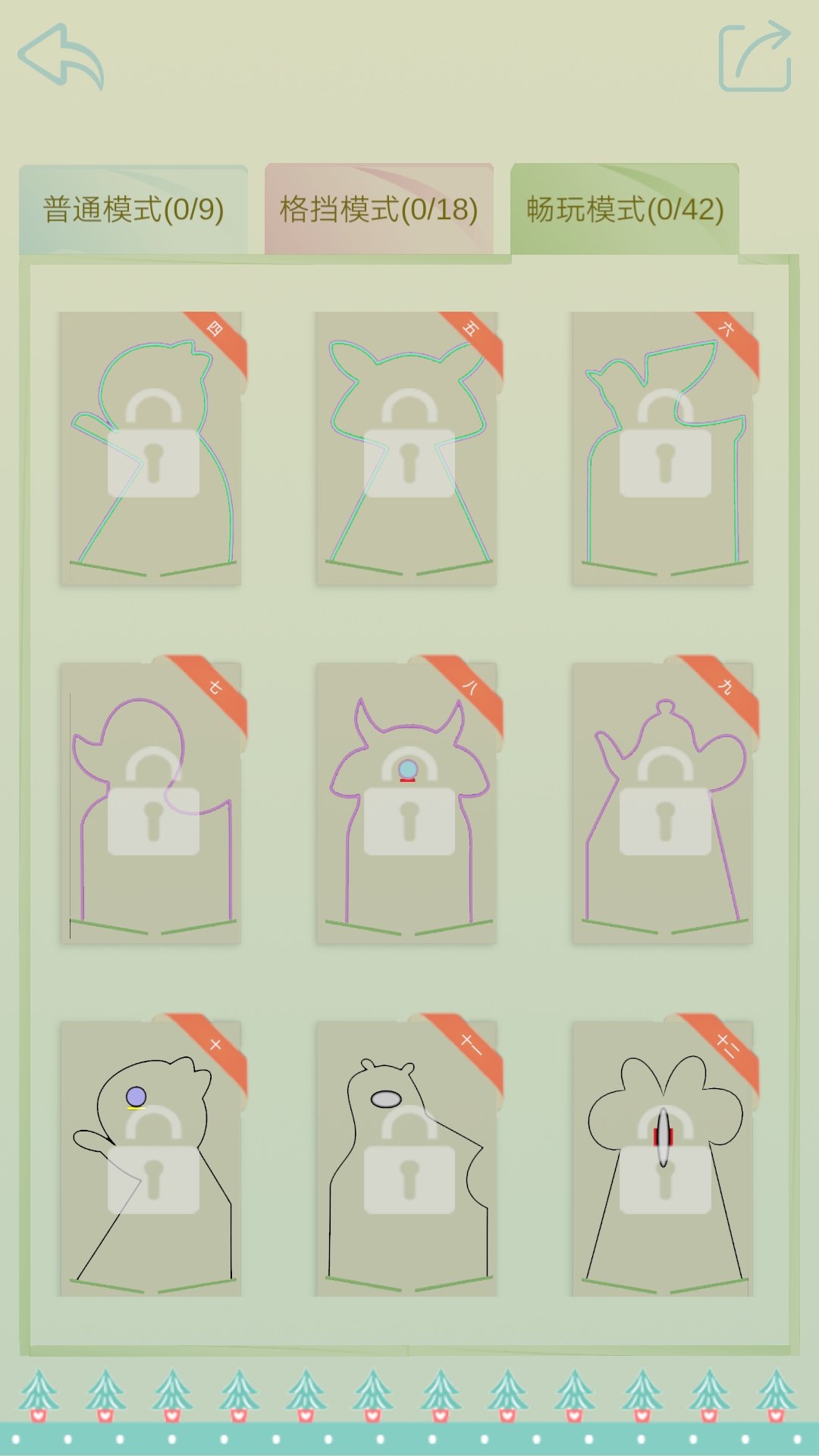Open the share icon in the top right

[755, 59]
